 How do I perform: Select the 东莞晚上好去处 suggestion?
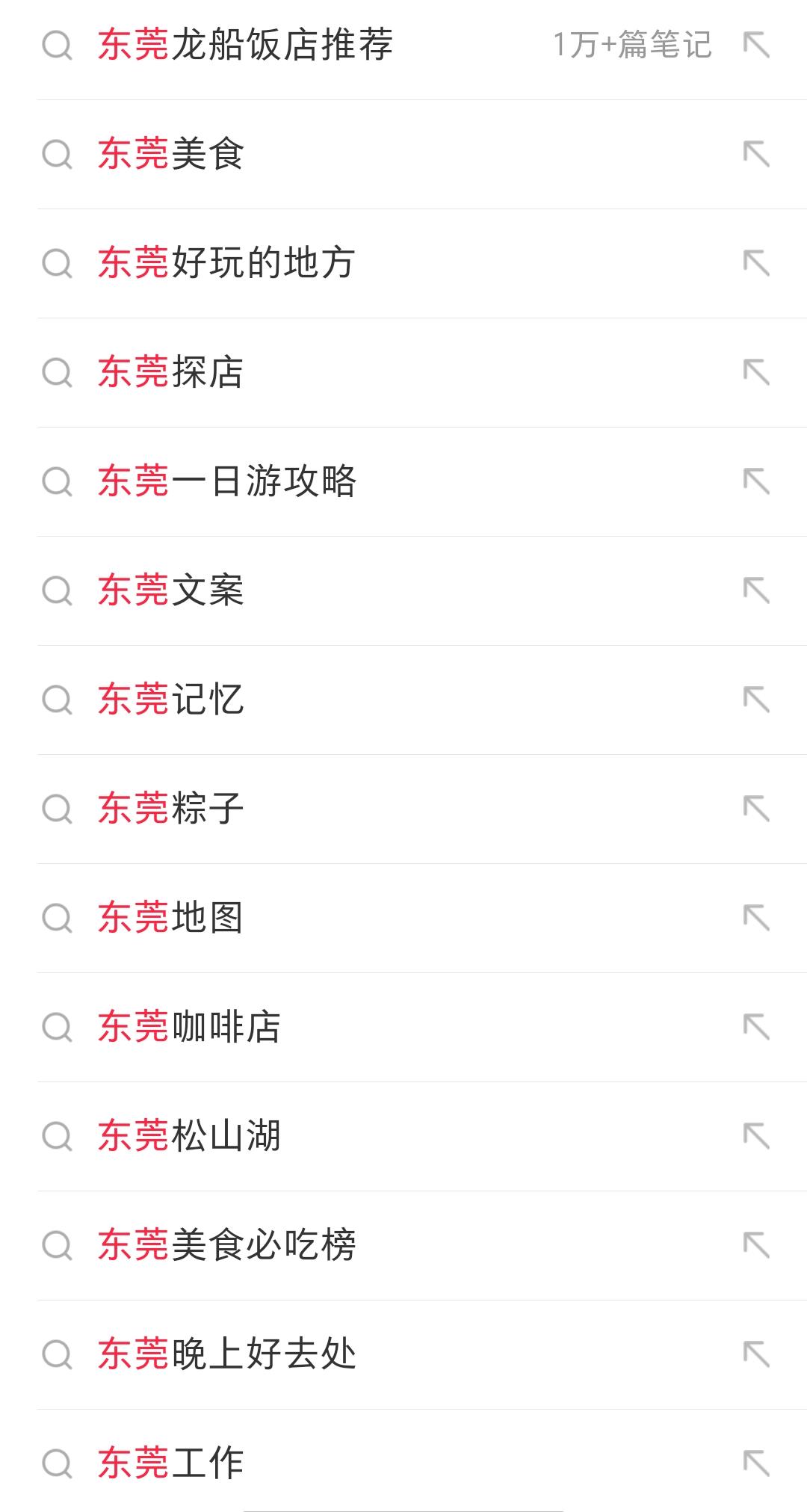click(x=227, y=1354)
